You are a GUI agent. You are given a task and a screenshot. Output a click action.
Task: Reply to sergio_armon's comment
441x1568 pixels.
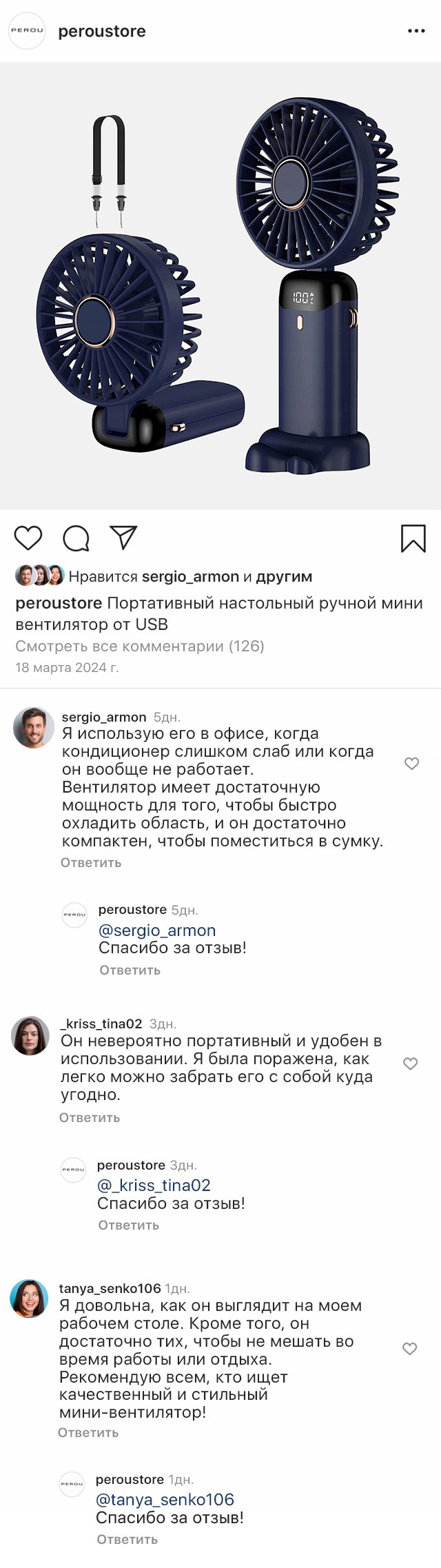(91, 862)
